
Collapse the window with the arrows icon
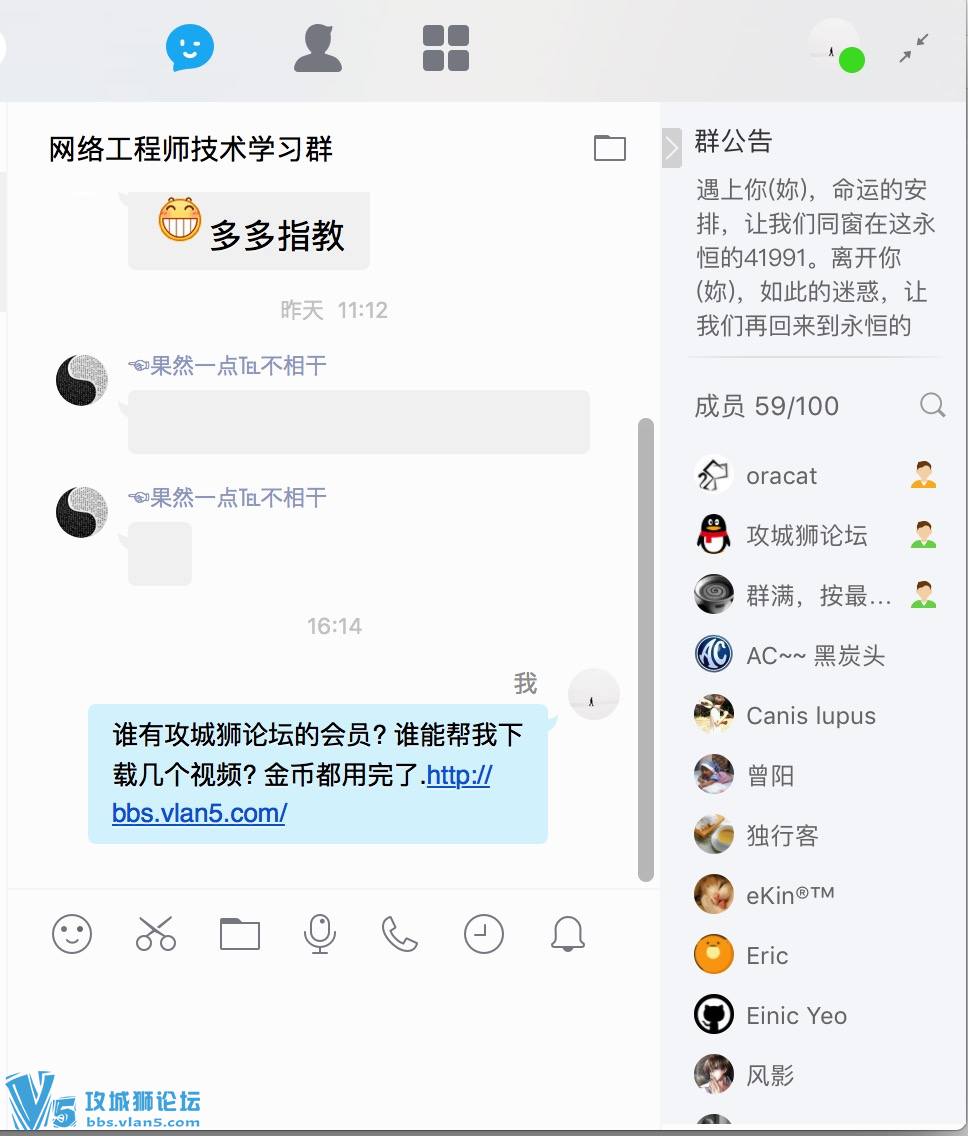914,48
